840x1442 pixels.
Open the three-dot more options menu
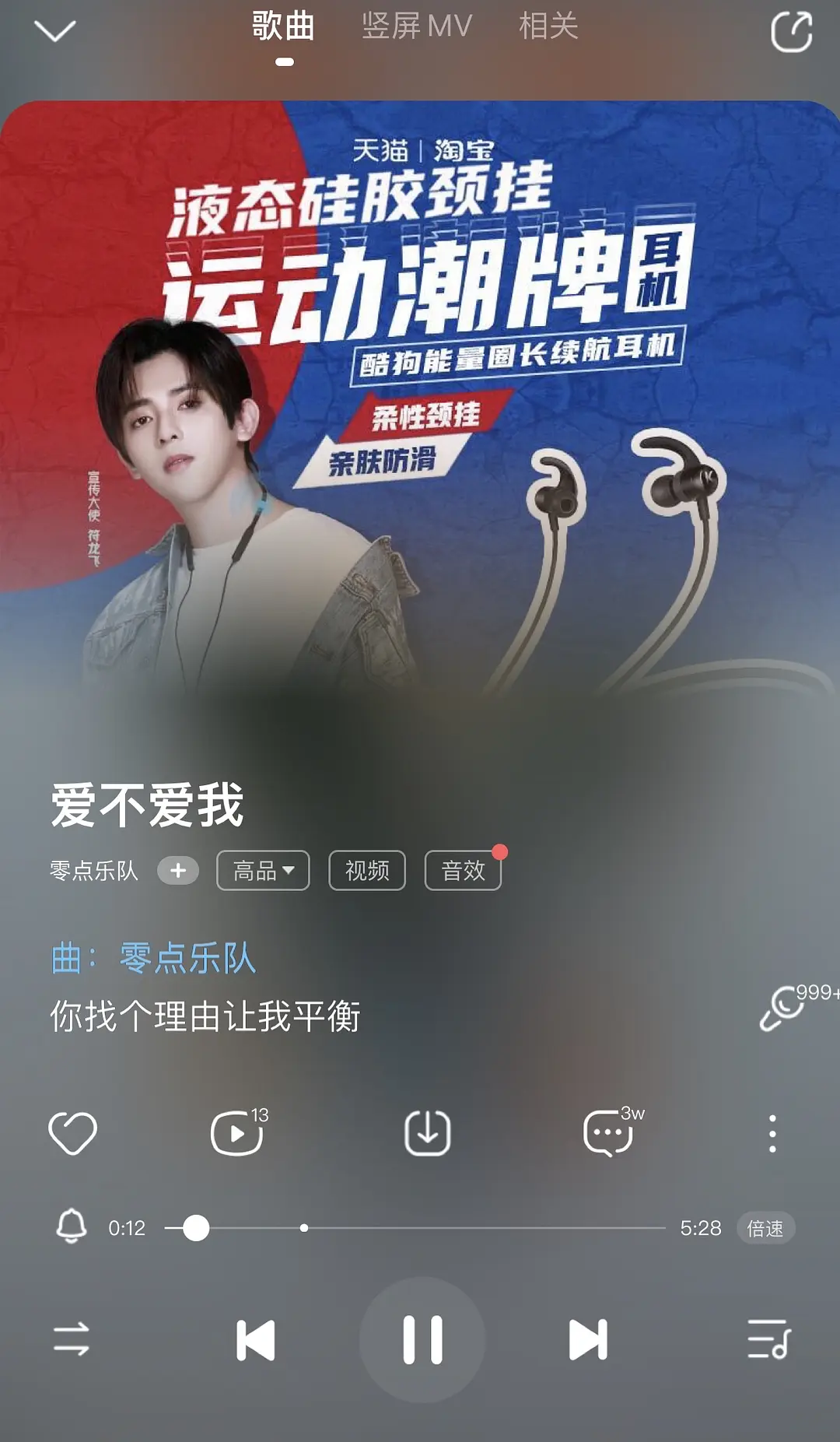pos(772,1133)
